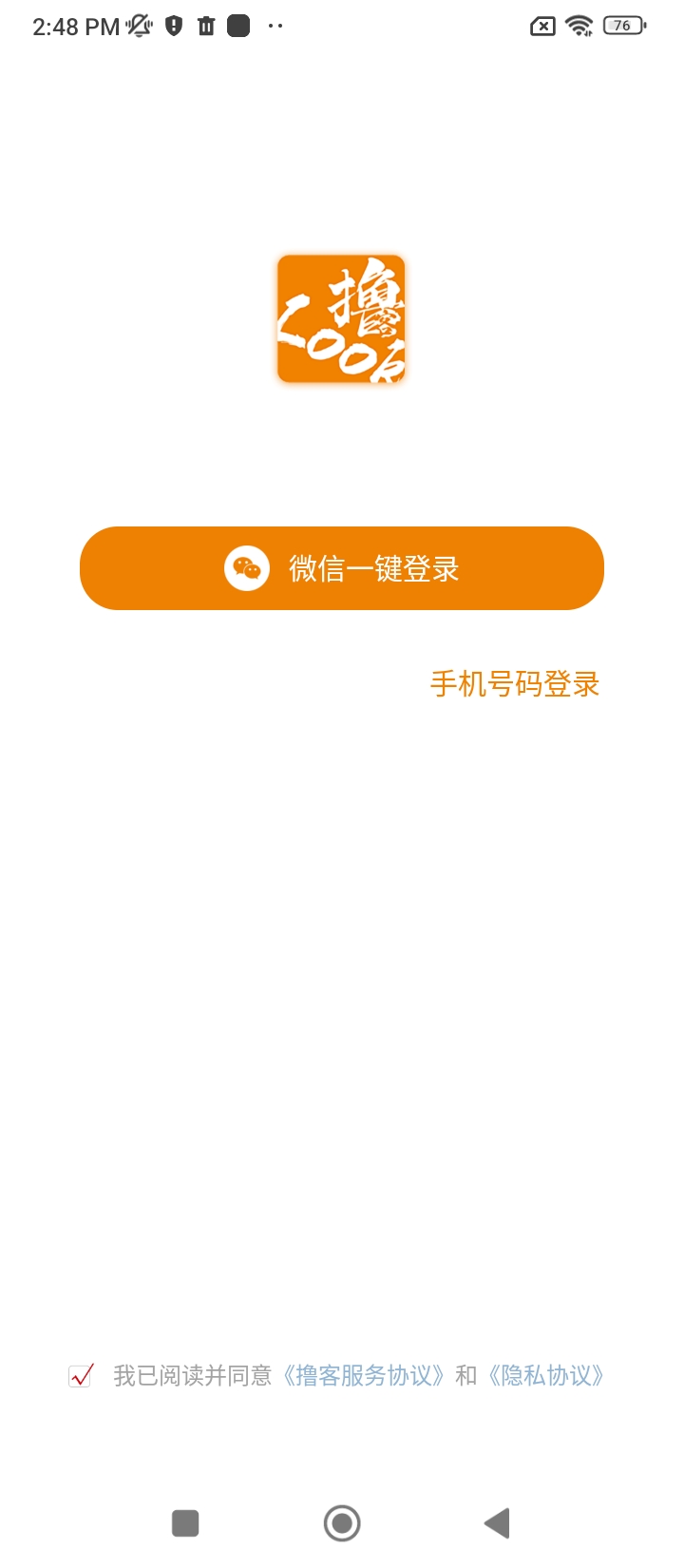Open recent apps from navigation bar

185,1523
